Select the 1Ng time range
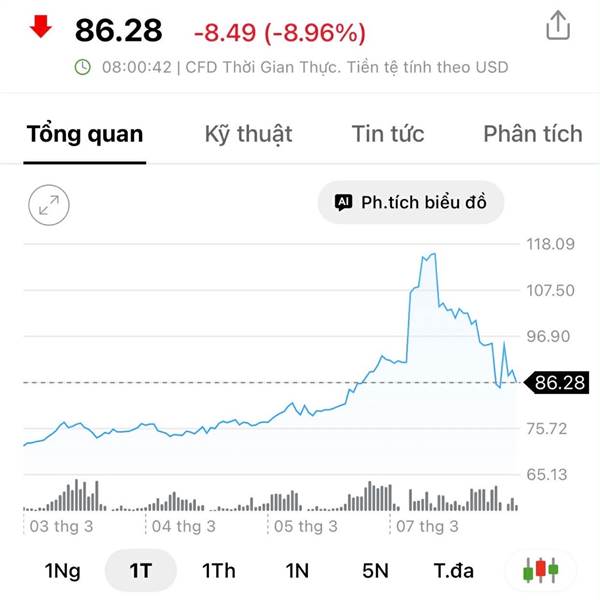Screen dimensions: 600x600 click(x=62, y=571)
